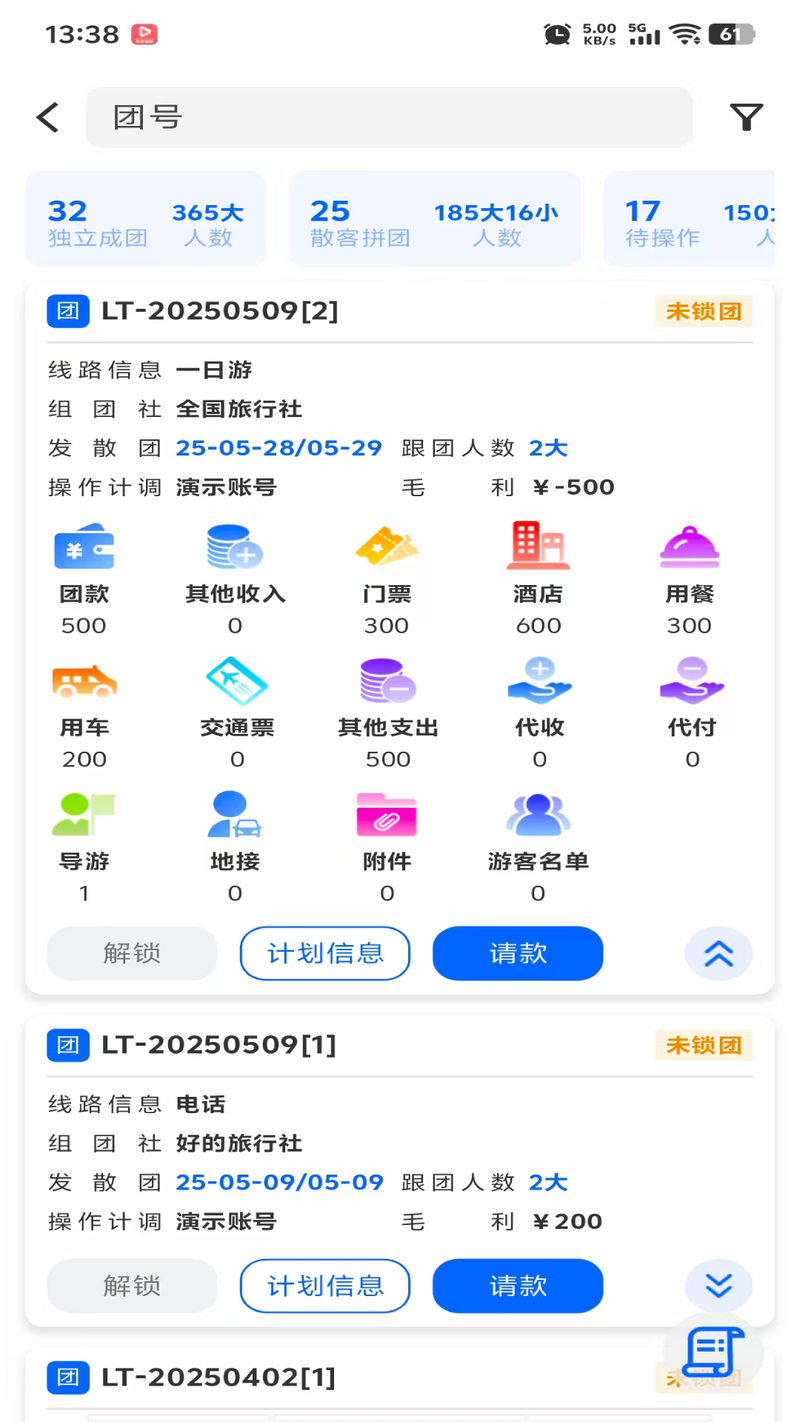Collapse the LT-20250509[2] card details
The height and width of the screenshot is (1422, 800).
(718, 954)
